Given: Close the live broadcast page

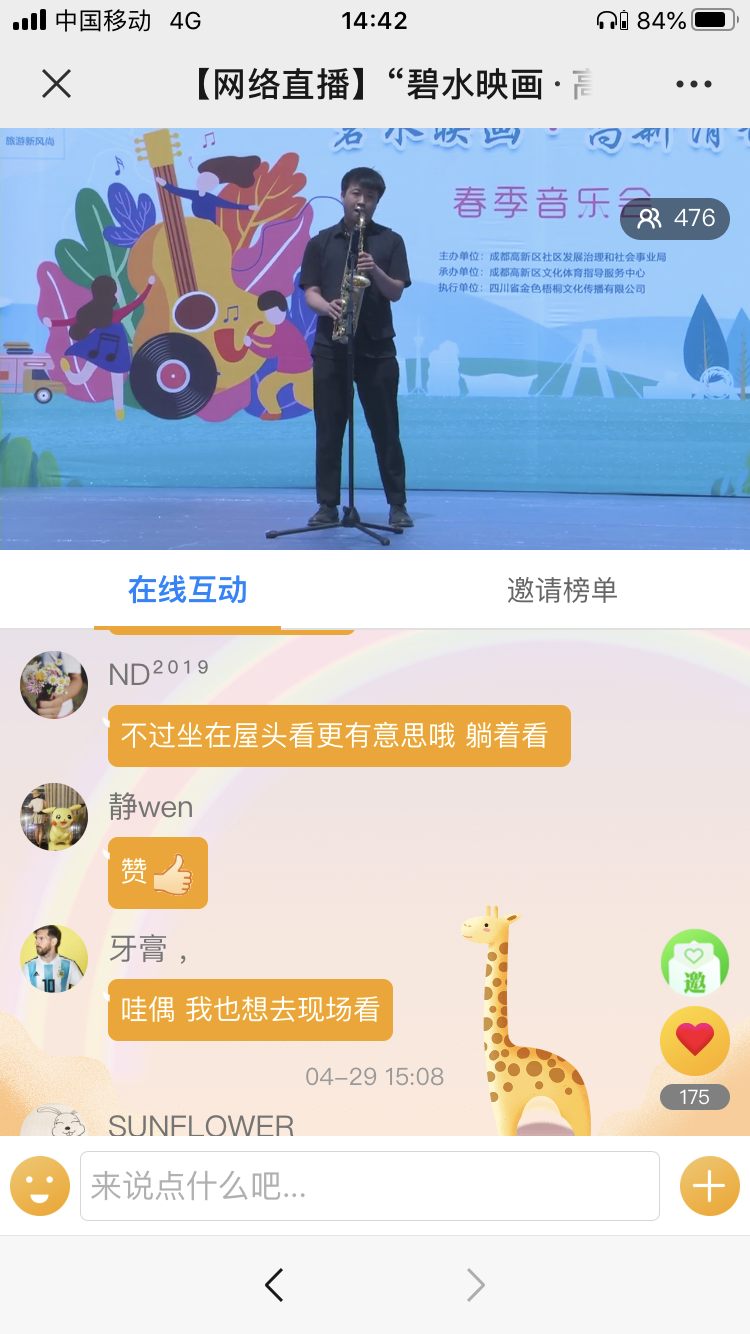Looking at the screenshot, I should pyautogui.click(x=57, y=84).
